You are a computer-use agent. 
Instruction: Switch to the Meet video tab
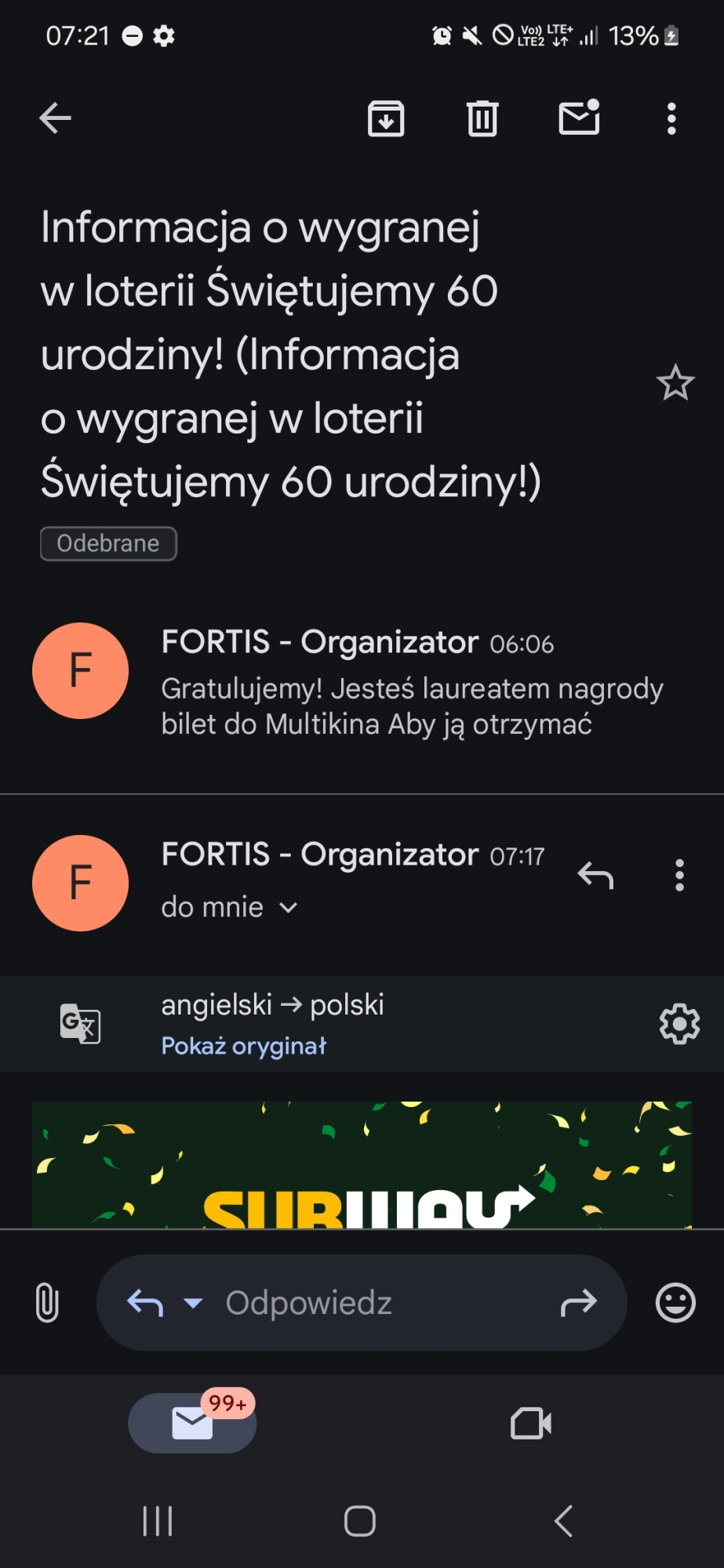tap(531, 1423)
